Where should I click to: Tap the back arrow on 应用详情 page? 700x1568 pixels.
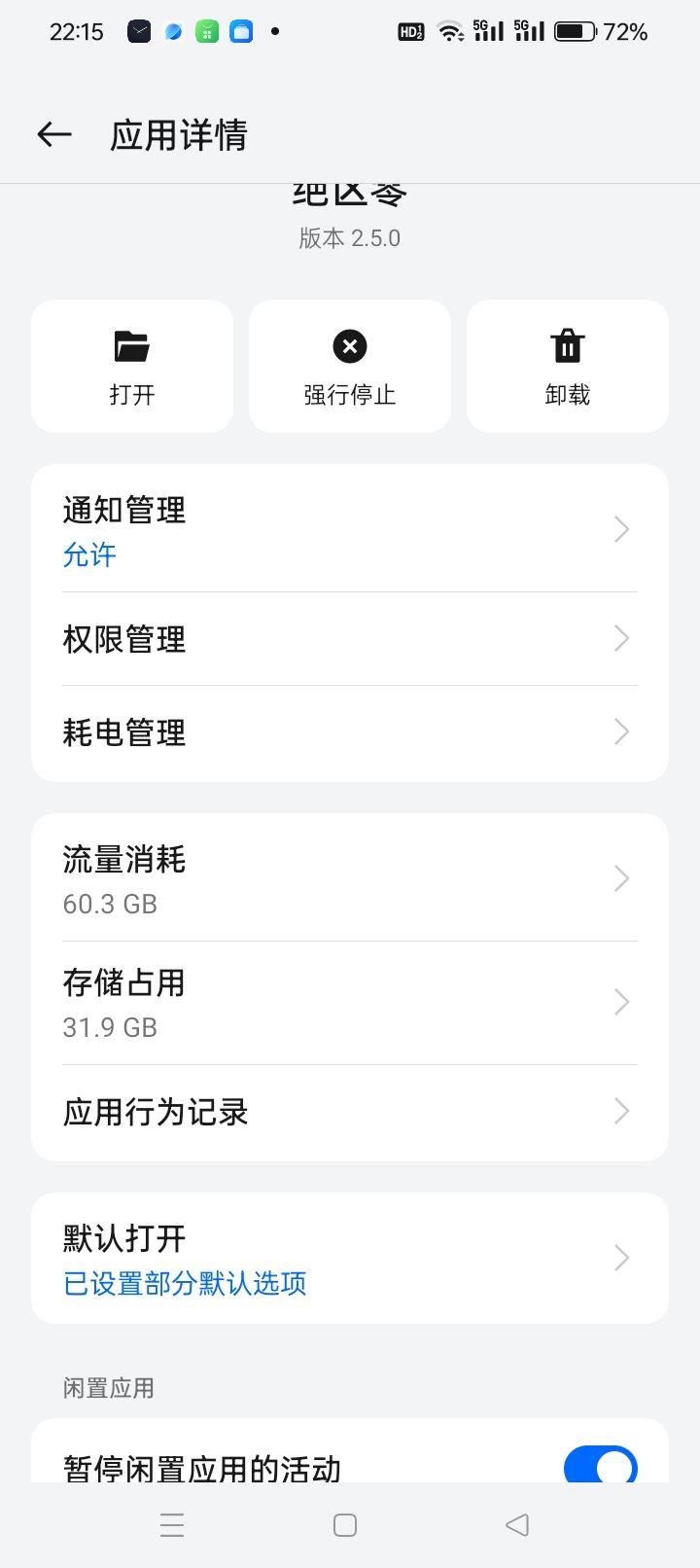53,134
